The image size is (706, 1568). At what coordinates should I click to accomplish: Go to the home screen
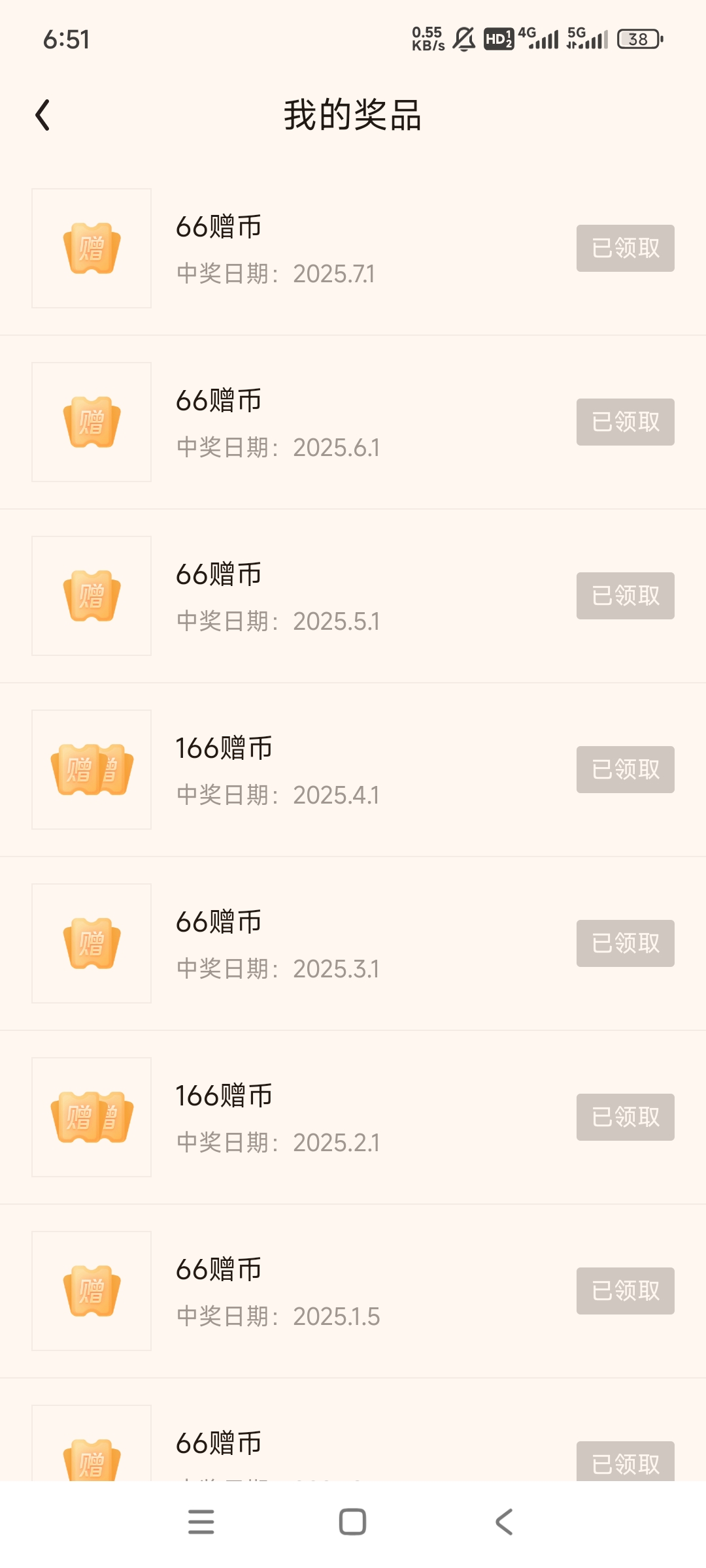pos(352,1522)
